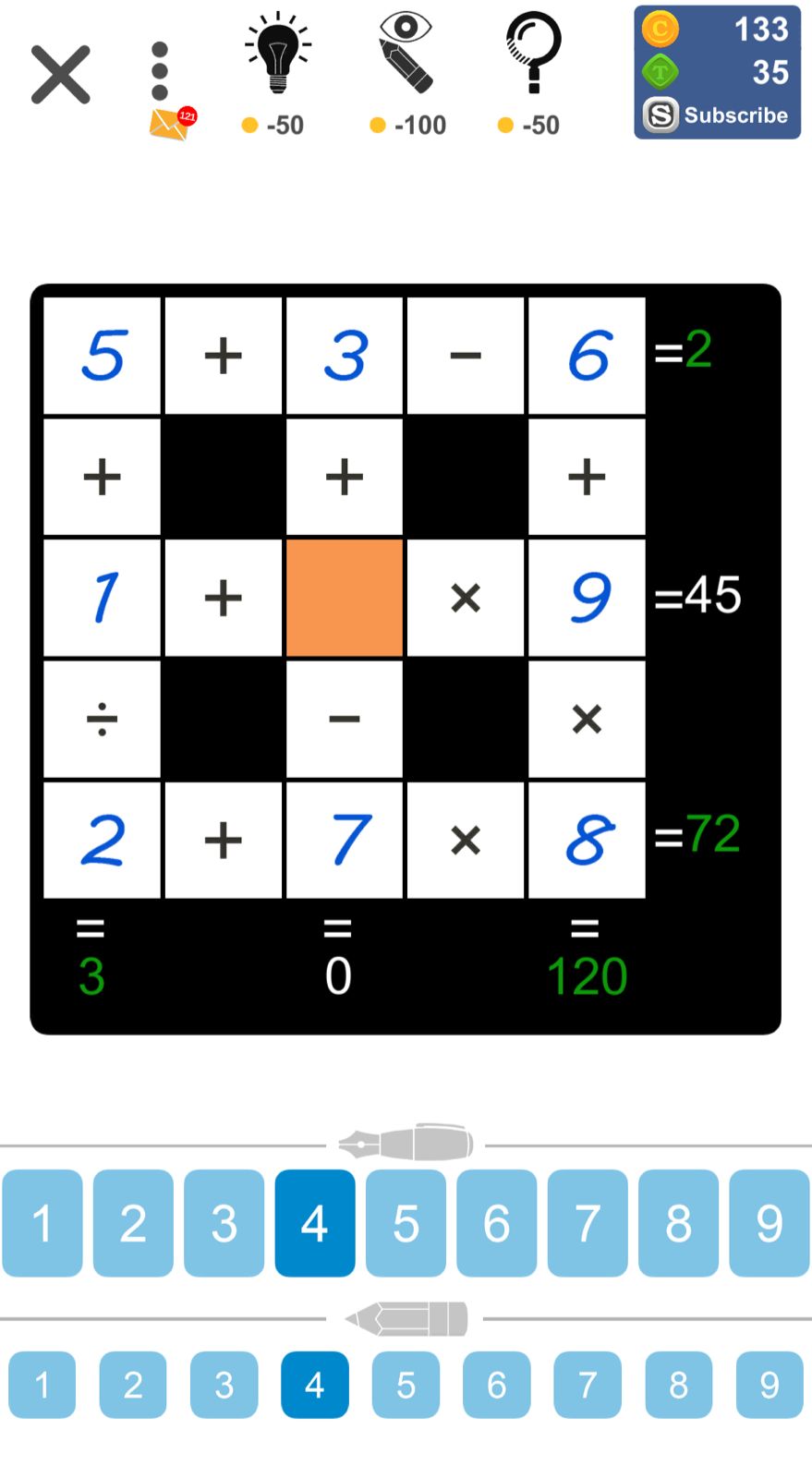Enter pen number 6

tap(497, 1223)
